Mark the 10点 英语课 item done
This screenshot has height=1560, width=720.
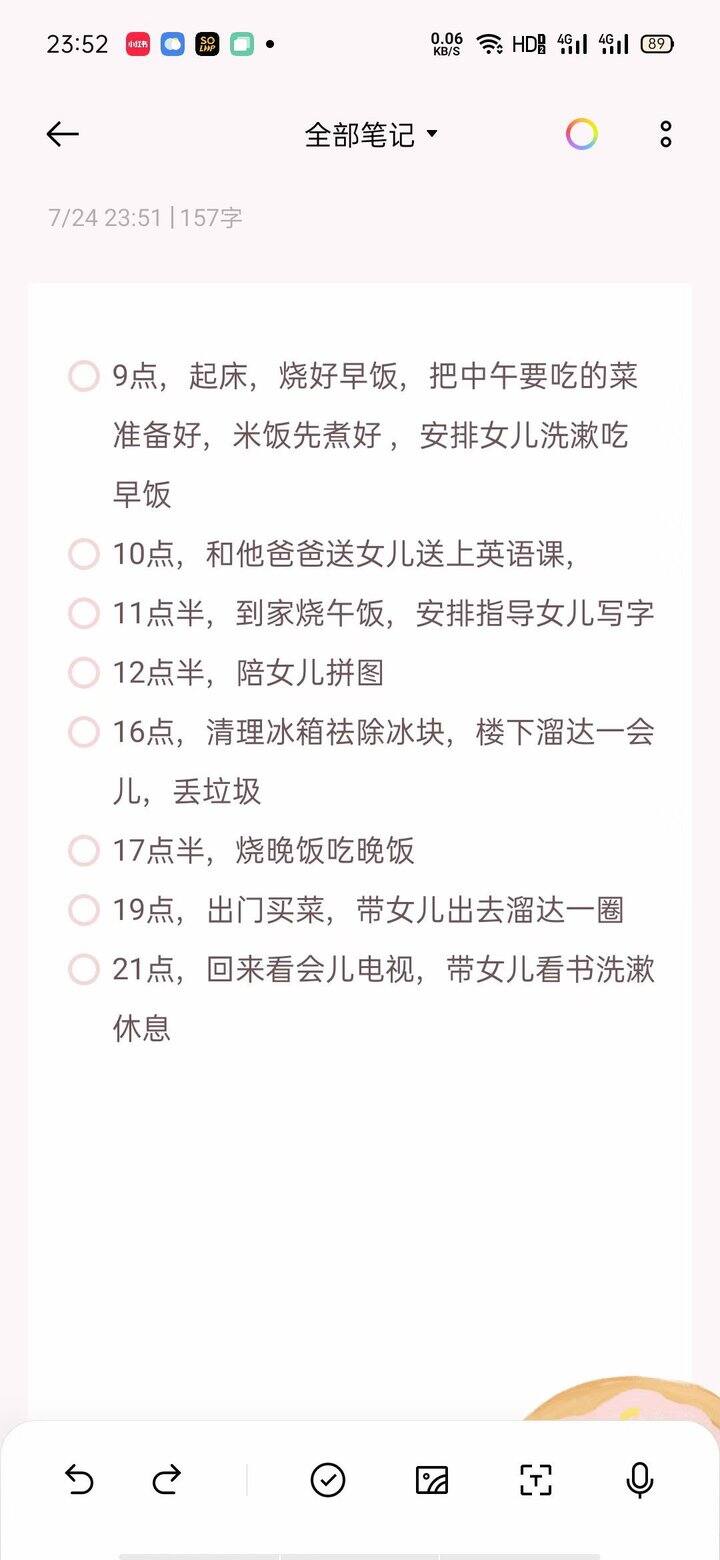point(84,554)
